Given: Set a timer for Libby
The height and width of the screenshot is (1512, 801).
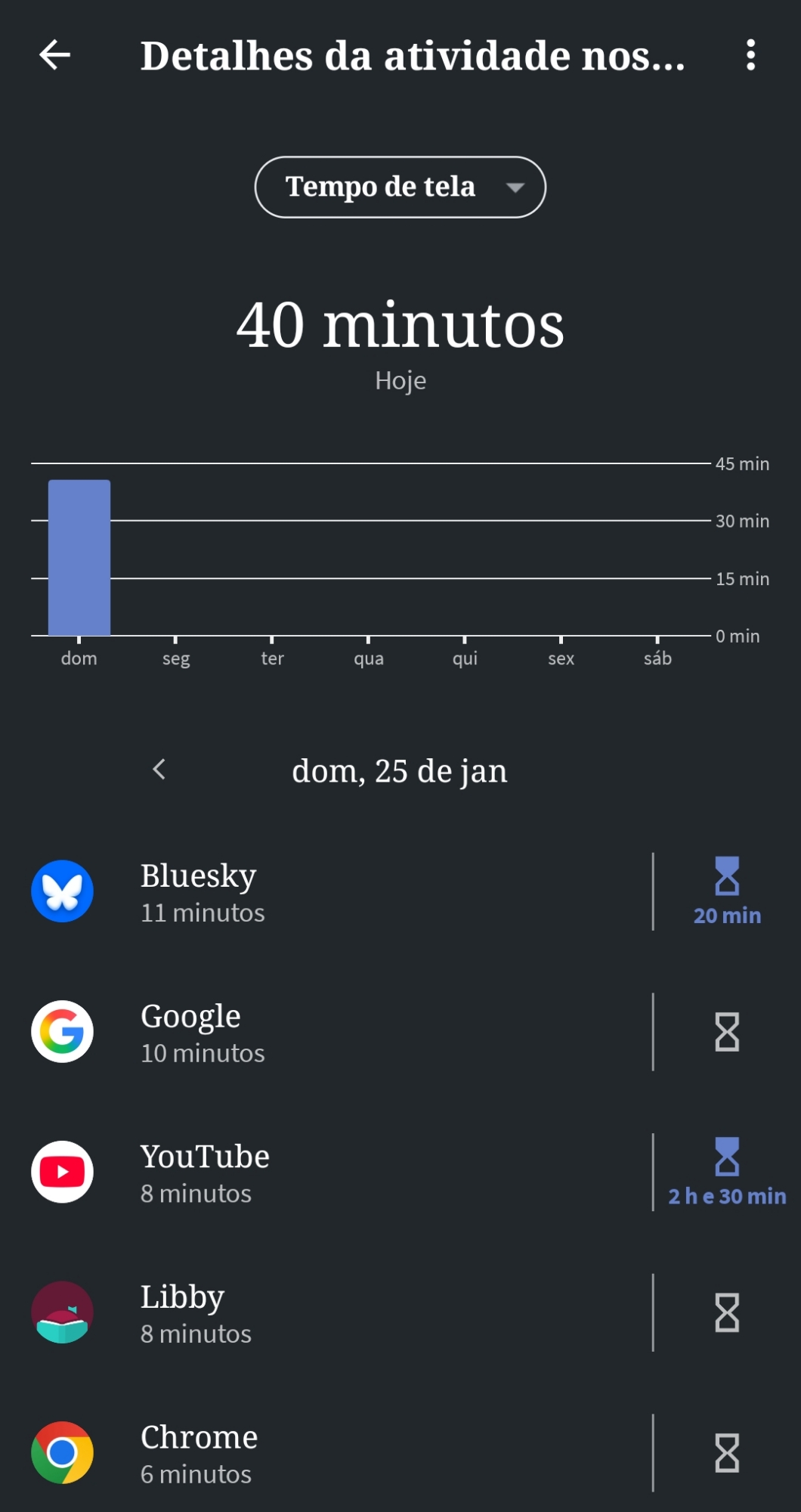Looking at the screenshot, I should (x=727, y=1313).
